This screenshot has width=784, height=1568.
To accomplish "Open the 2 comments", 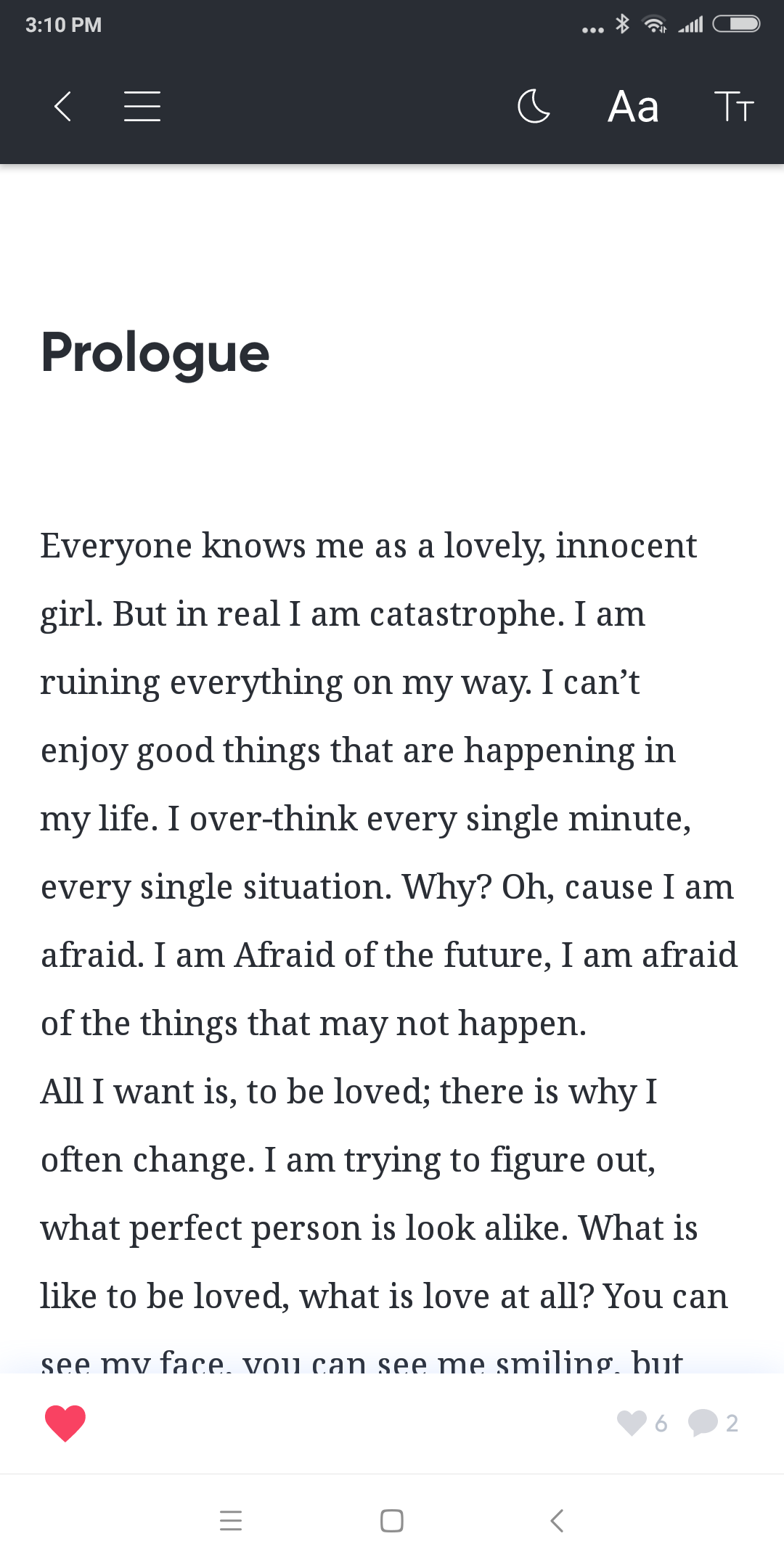I will [x=713, y=1423].
